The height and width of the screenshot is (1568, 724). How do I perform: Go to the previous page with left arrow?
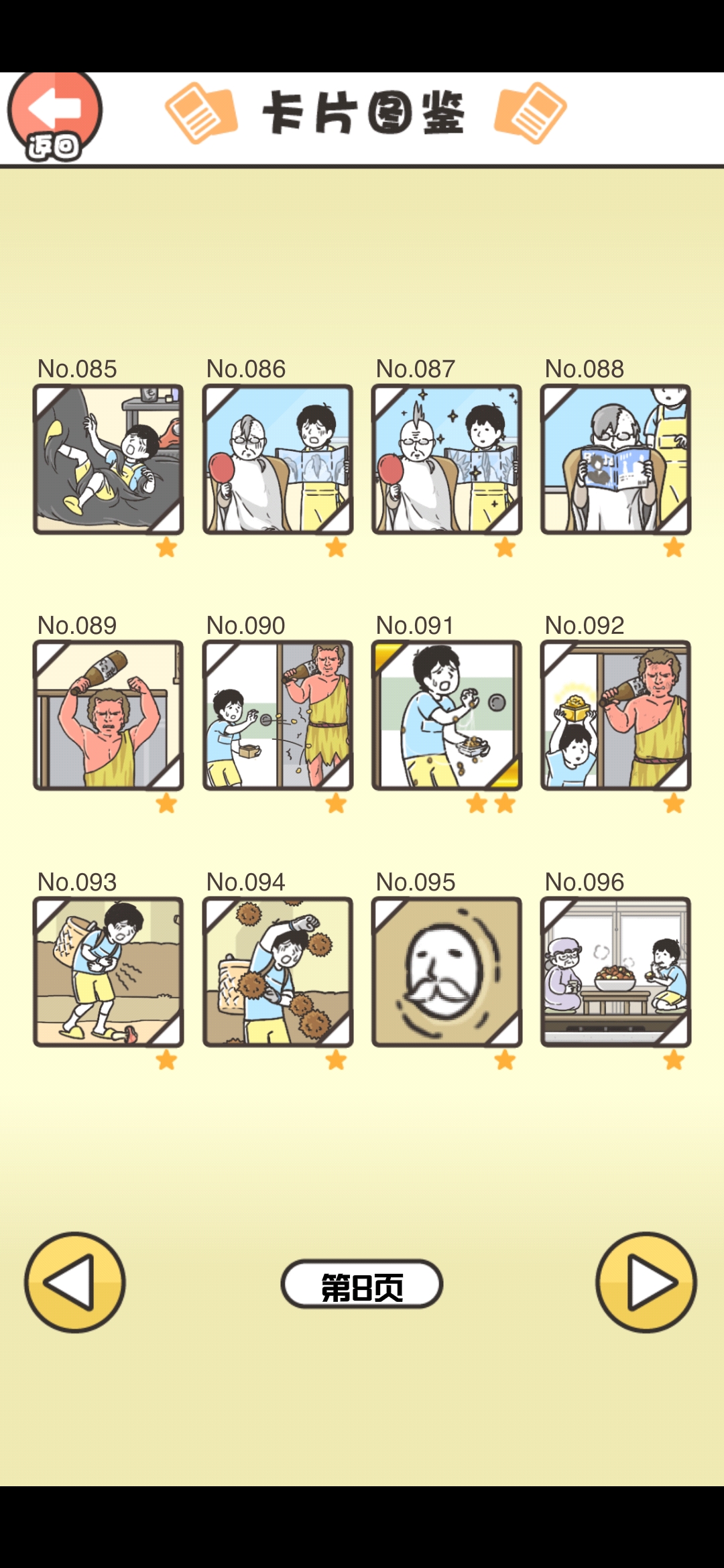pos(75,1283)
